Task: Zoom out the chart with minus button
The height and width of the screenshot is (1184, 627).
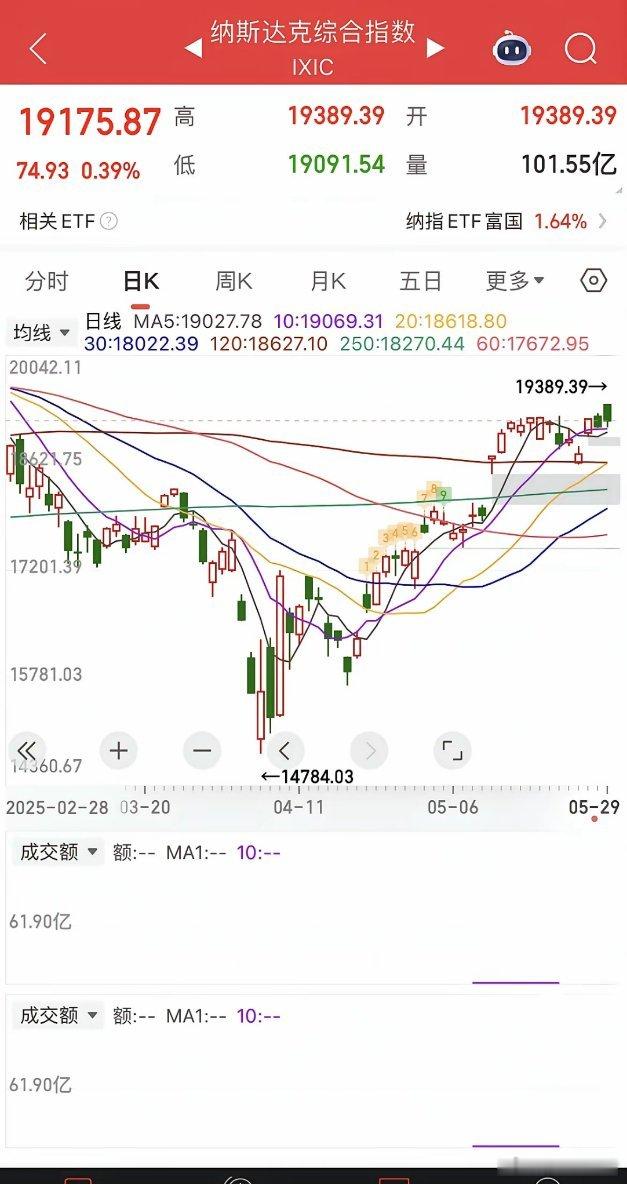Action: pos(202,751)
